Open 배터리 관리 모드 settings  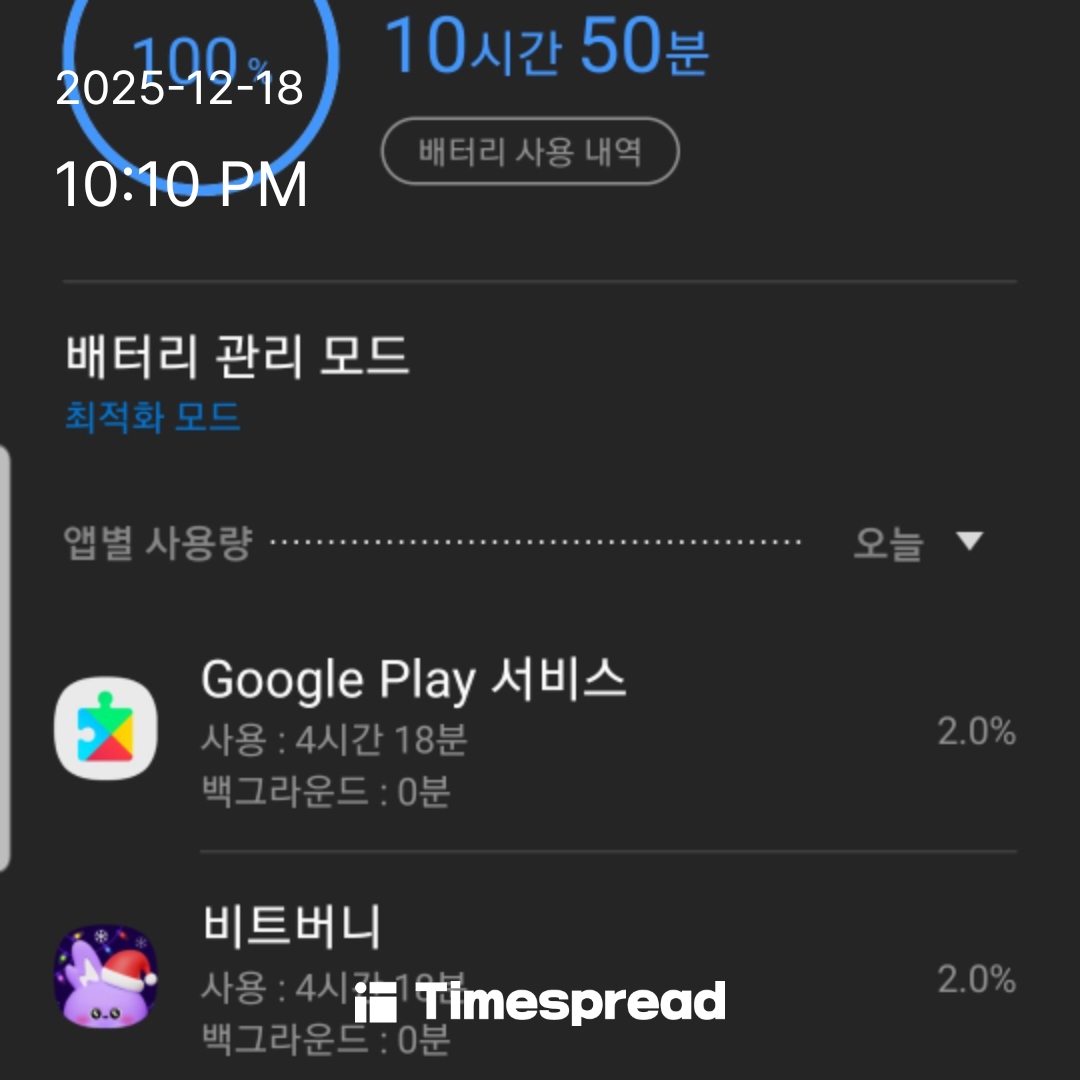(x=238, y=383)
